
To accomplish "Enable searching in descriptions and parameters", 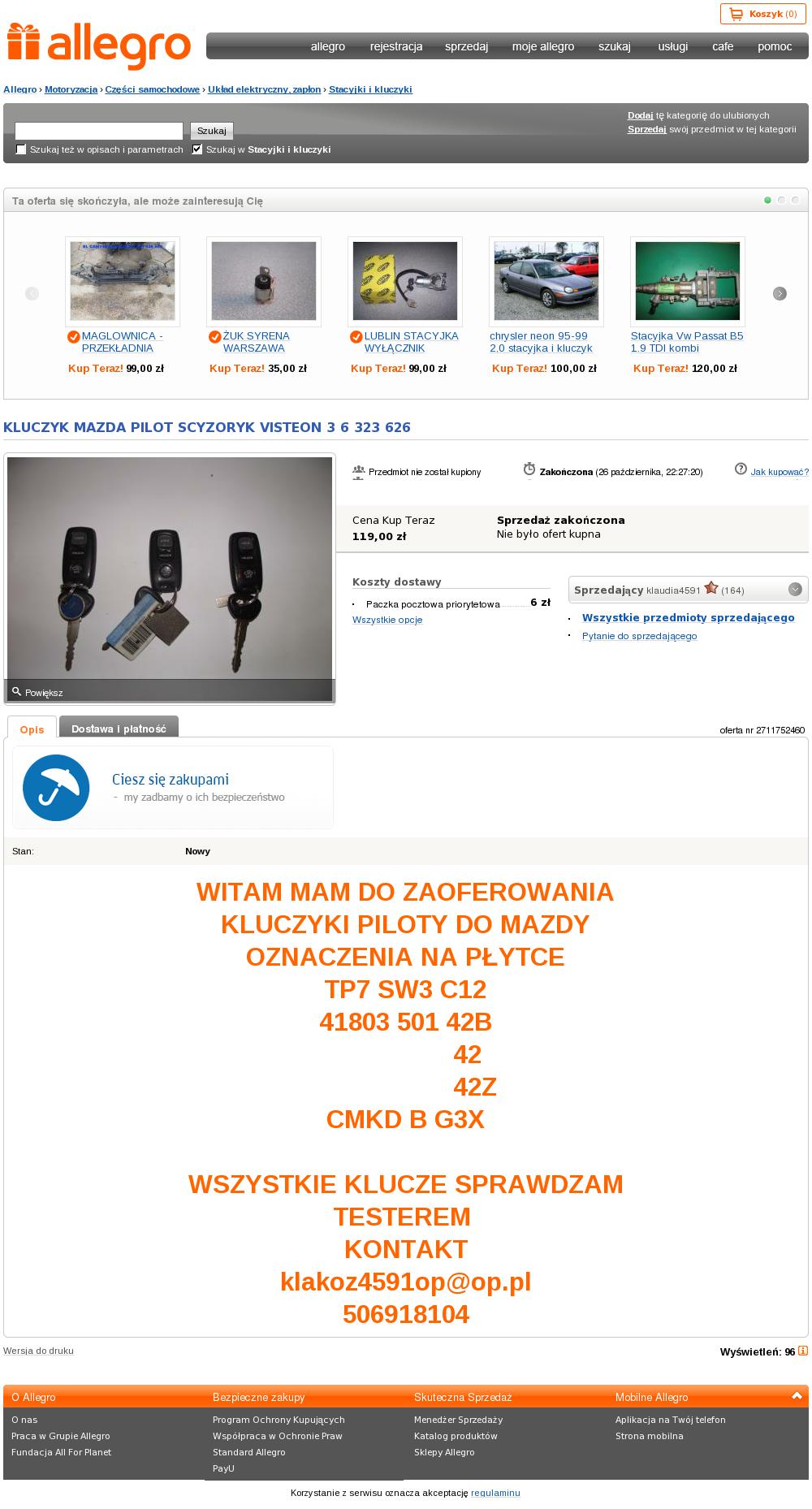I will (x=21, y=149).
